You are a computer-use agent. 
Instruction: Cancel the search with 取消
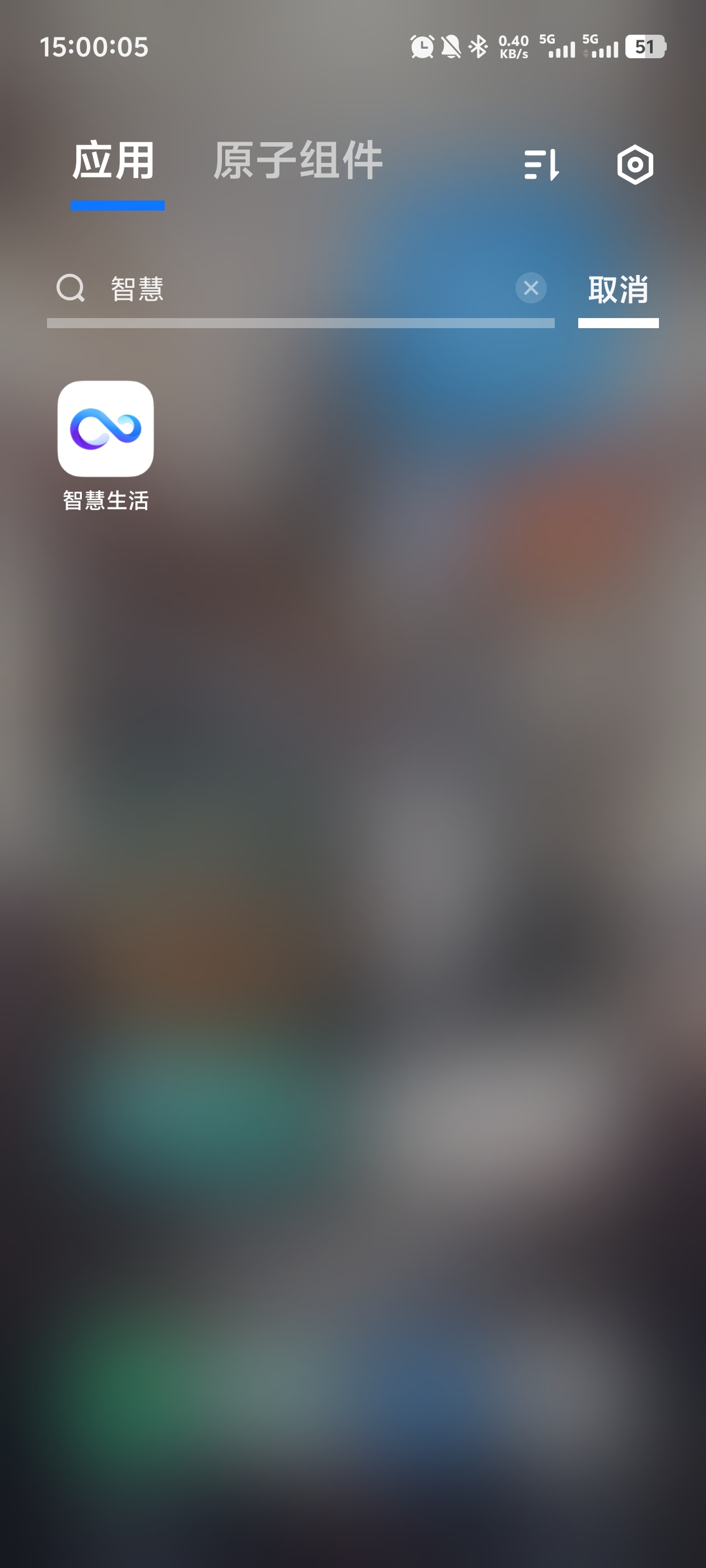click(617, 289)
